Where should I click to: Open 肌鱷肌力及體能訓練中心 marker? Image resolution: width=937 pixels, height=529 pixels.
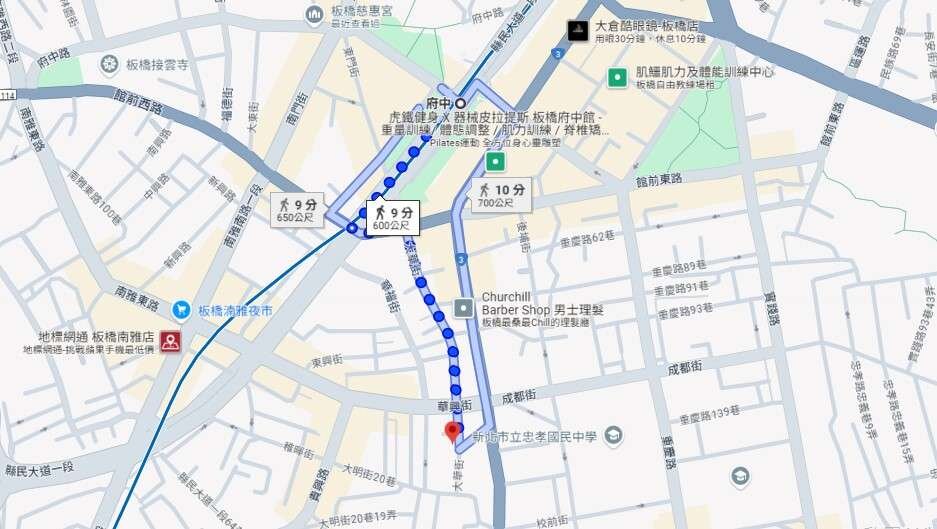coord(619,76)
